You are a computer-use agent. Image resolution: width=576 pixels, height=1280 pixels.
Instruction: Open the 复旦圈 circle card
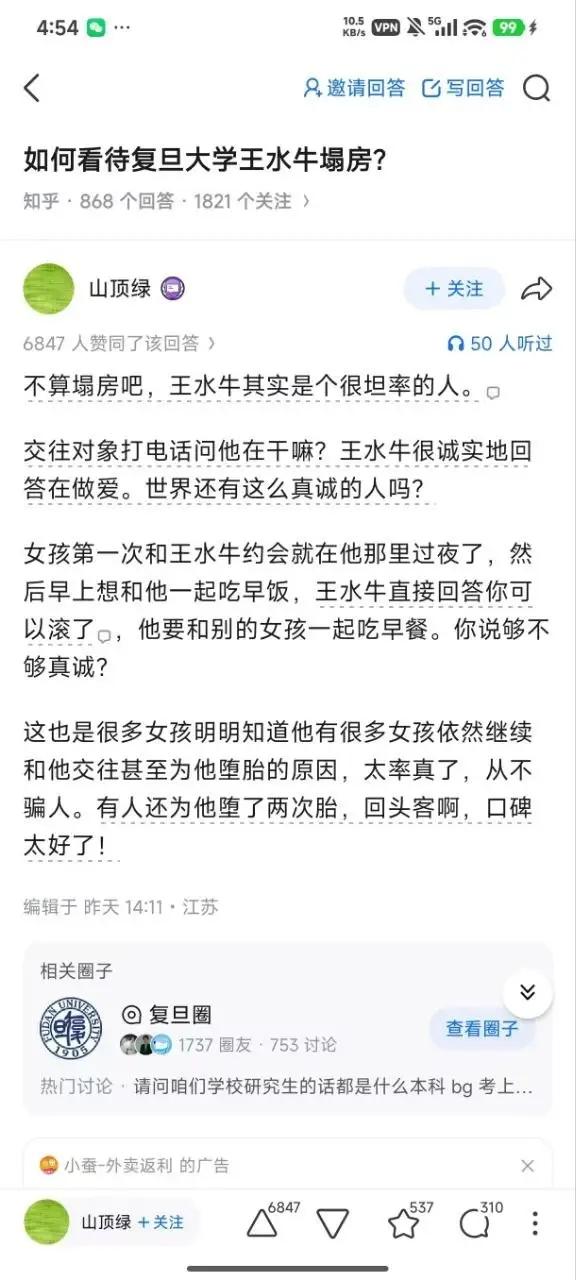(x=288, y=1029)
